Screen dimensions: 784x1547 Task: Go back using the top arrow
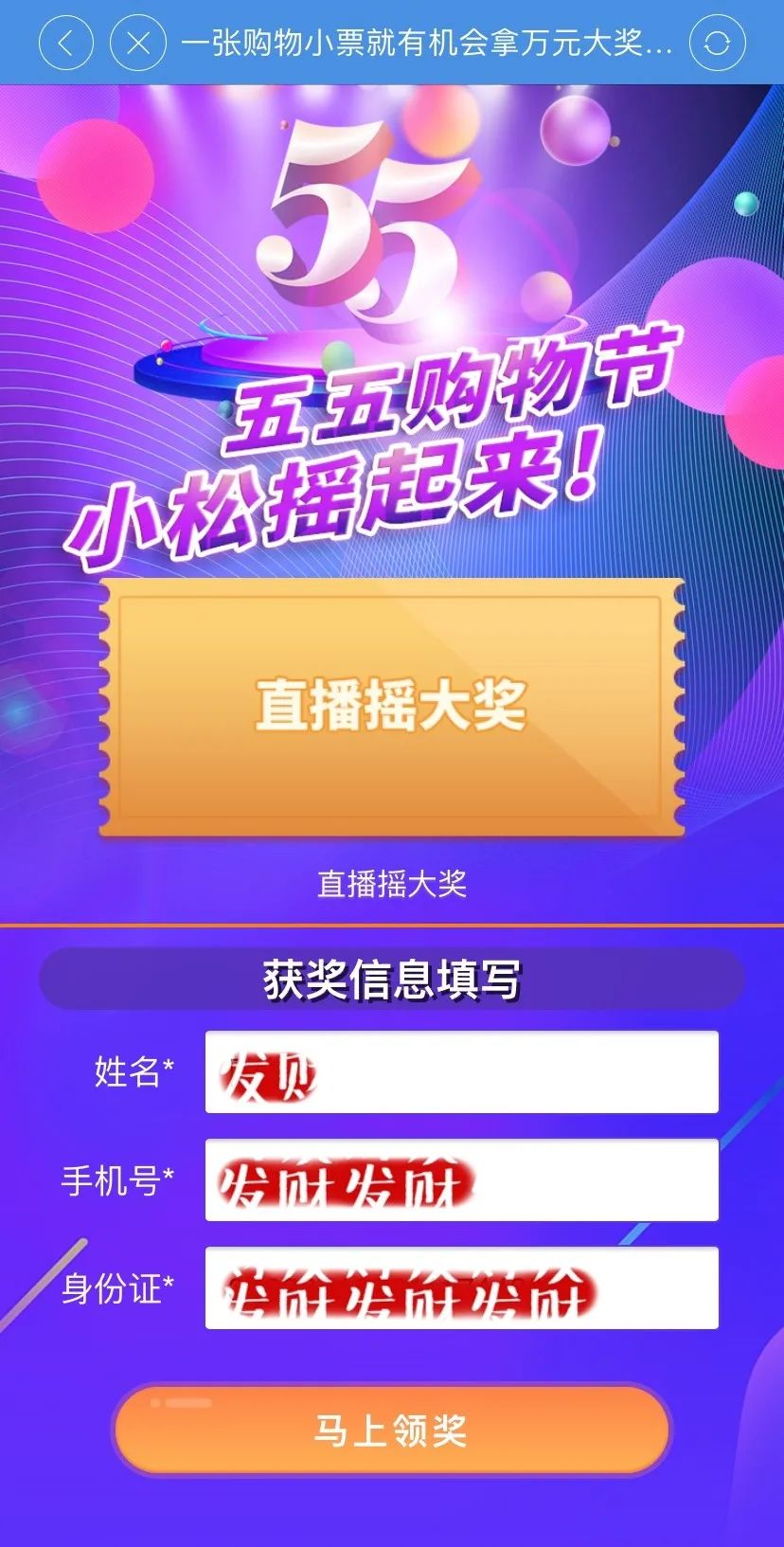[x=64, y=43]
